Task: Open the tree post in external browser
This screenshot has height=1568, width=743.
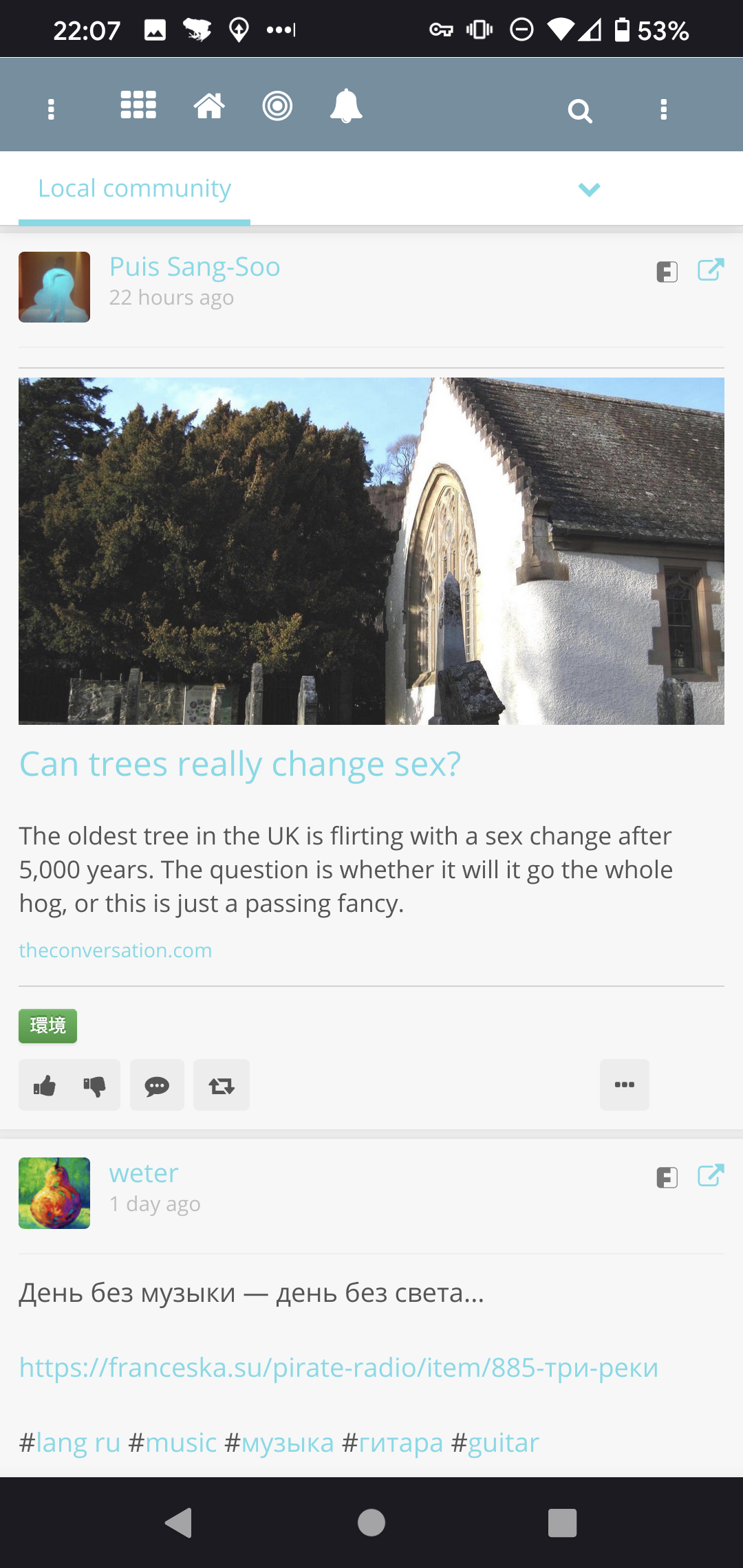Action: 712,271
